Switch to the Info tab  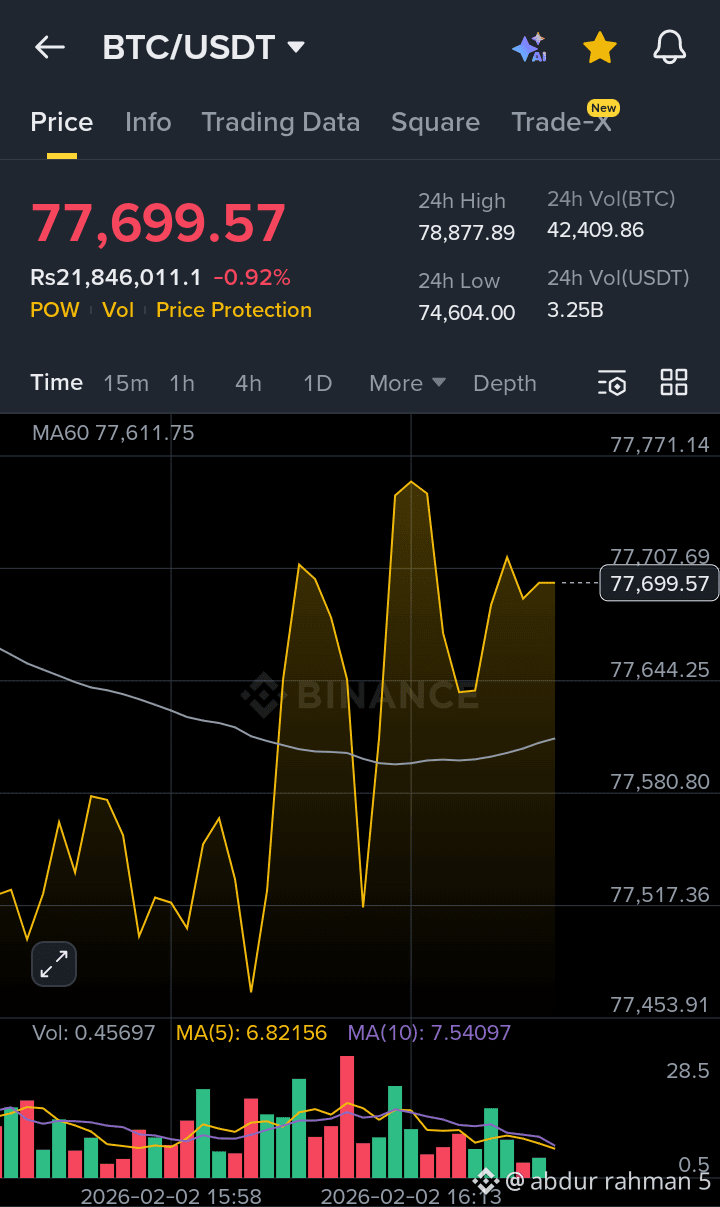148,122
